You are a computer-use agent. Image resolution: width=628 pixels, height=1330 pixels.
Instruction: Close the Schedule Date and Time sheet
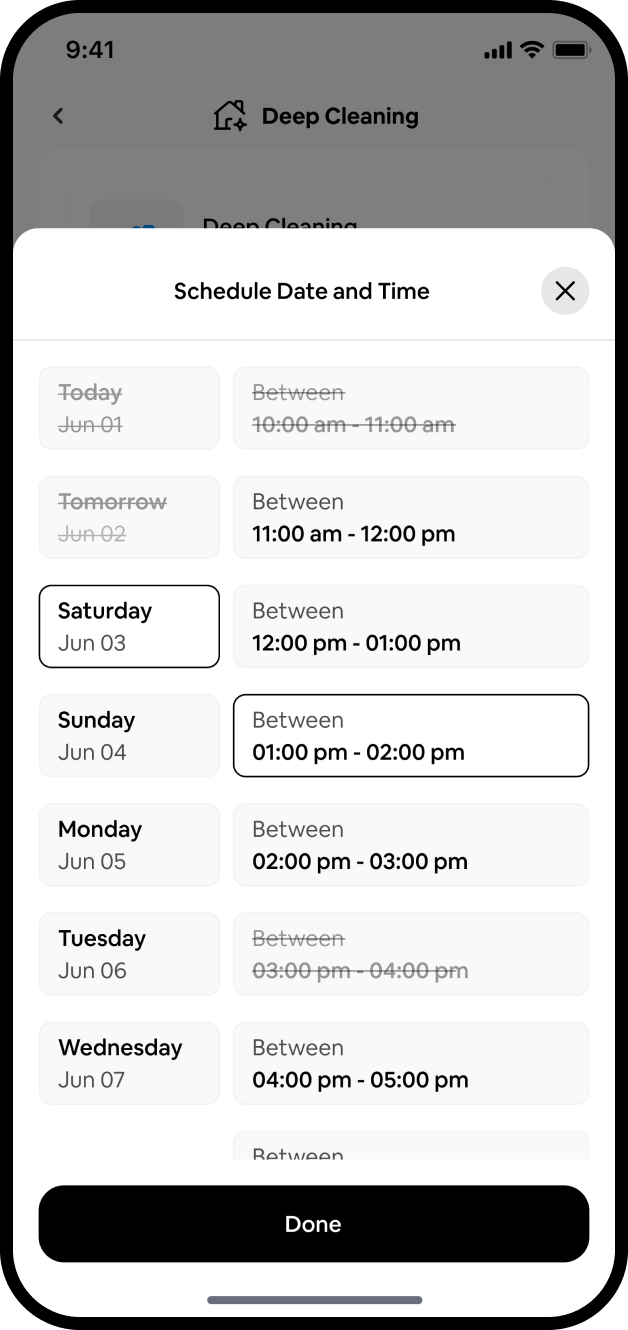point(565,291)
